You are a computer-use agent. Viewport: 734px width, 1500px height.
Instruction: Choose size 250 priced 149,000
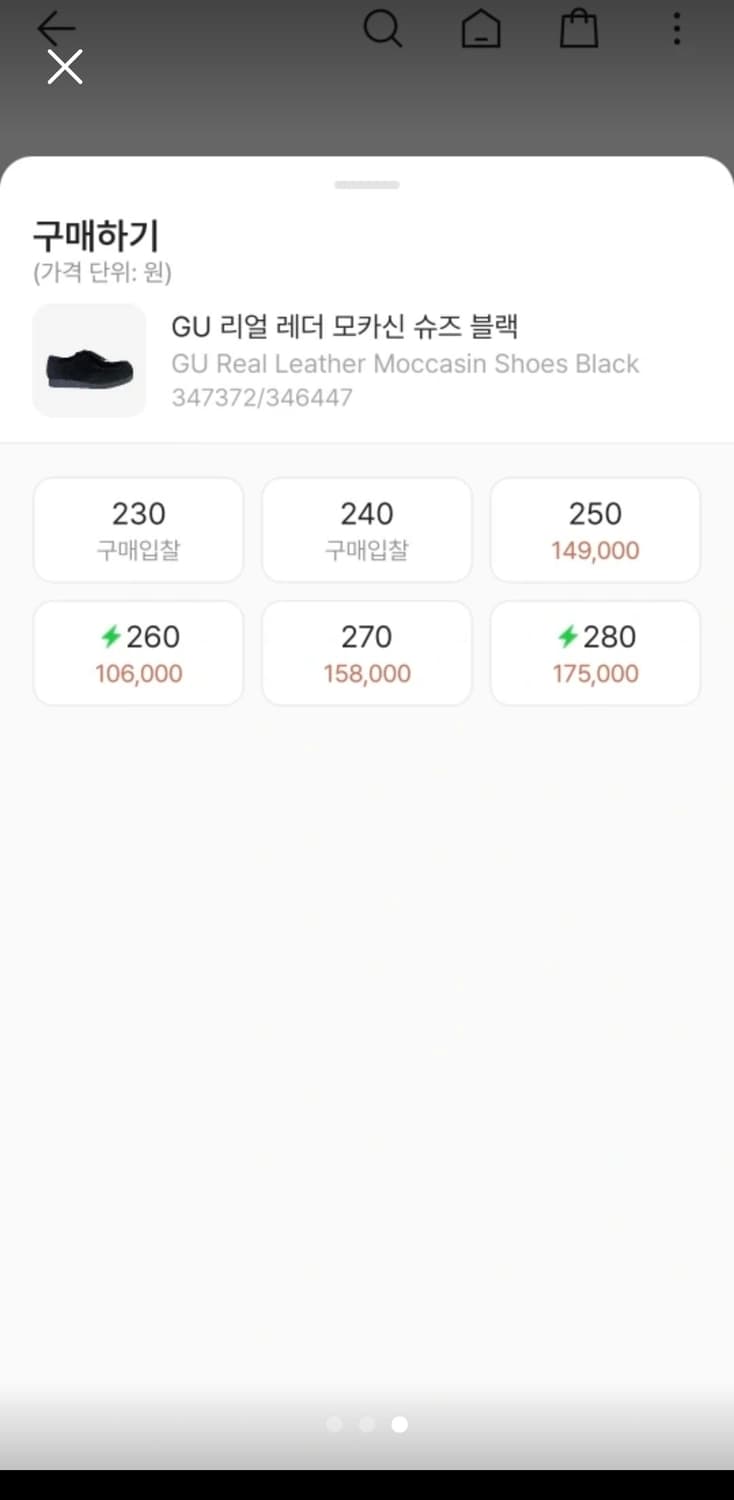(x=595, y=529)
